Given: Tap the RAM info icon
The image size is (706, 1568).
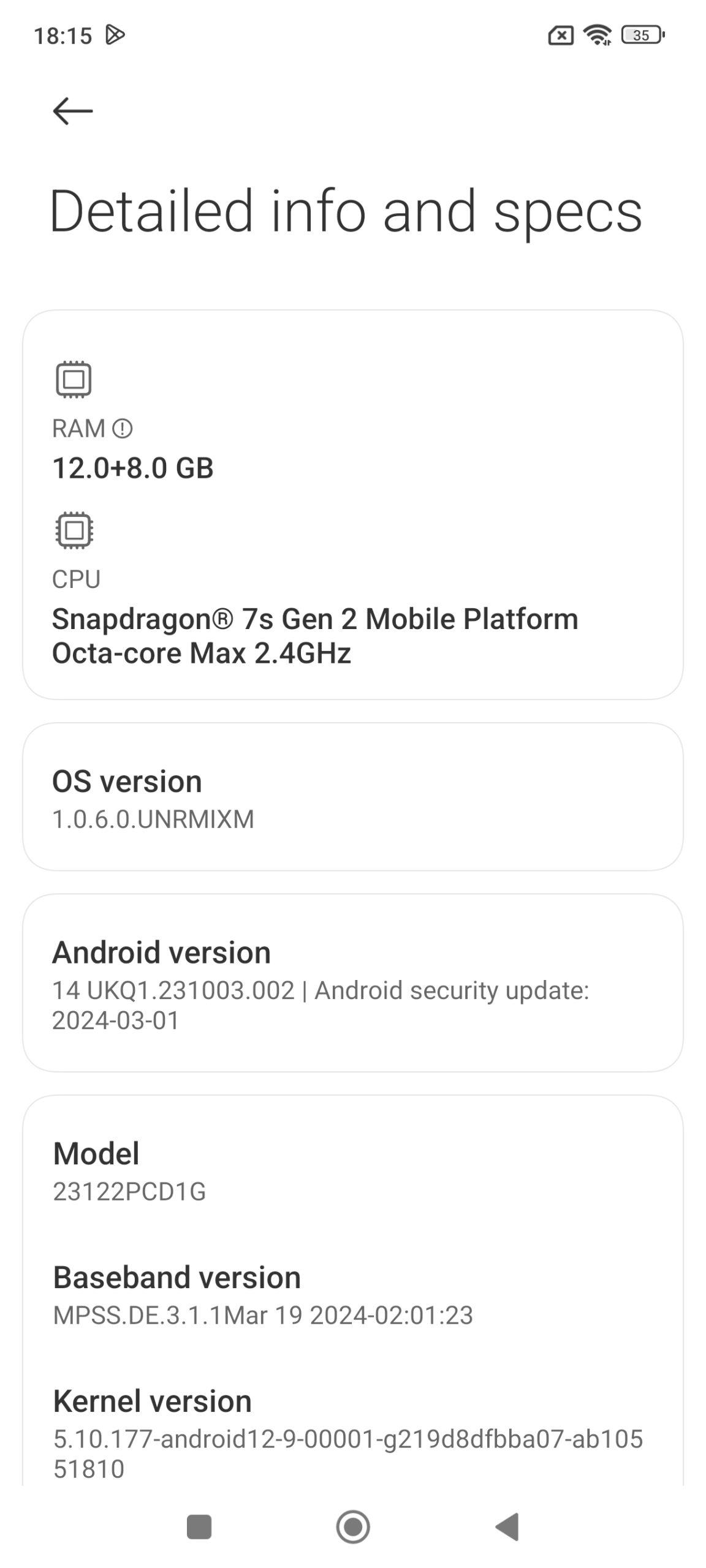Looking at the screenshot, I should point(123,429).
